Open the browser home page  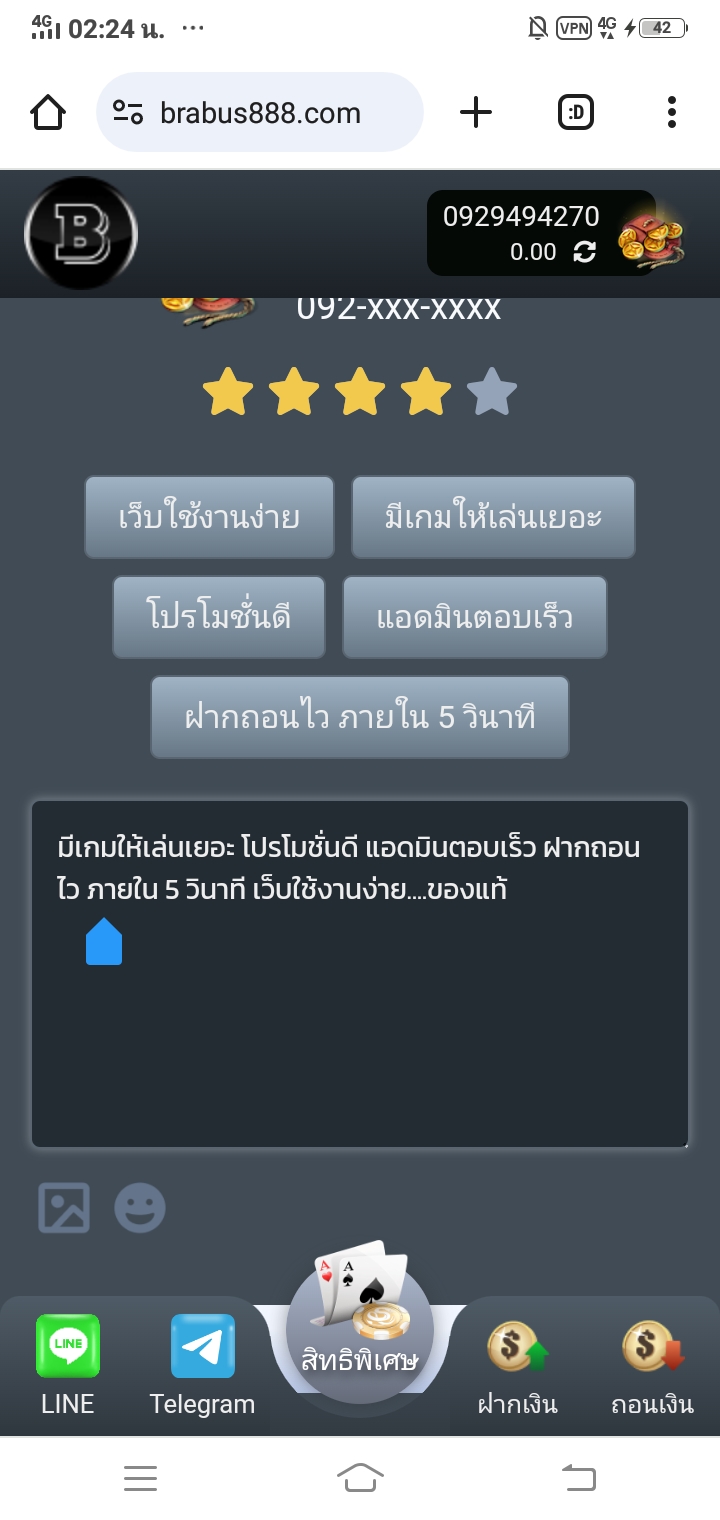48,113
